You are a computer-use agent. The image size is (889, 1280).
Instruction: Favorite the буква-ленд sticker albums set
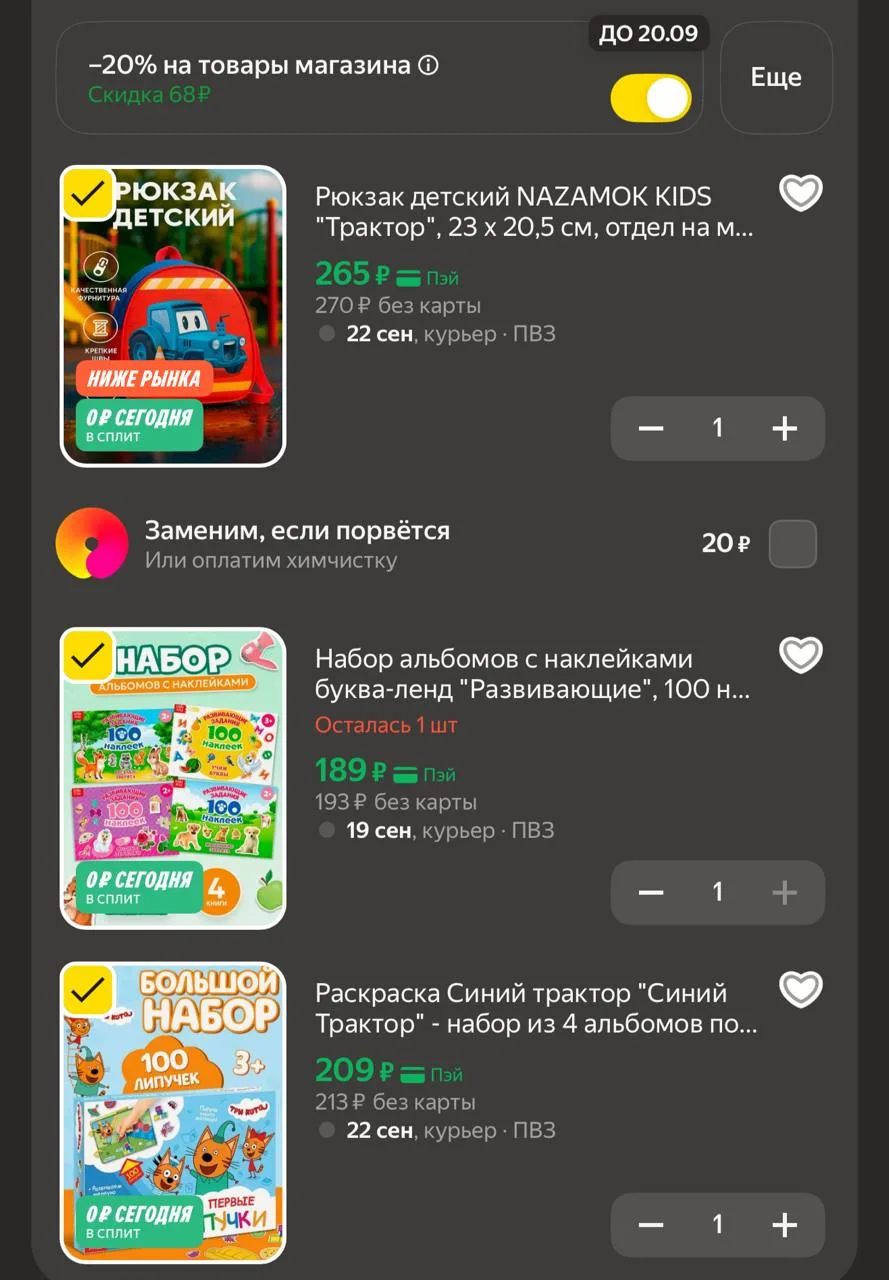801,655
